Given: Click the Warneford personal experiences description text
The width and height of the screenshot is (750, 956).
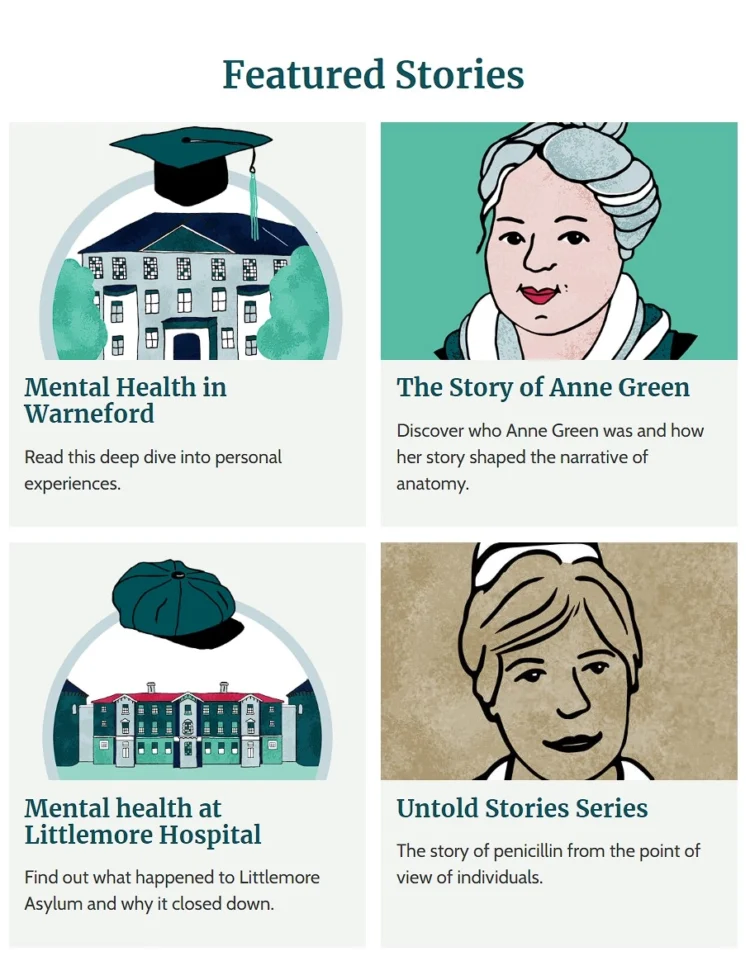Looking at the screenshot, I should point(150,469).
